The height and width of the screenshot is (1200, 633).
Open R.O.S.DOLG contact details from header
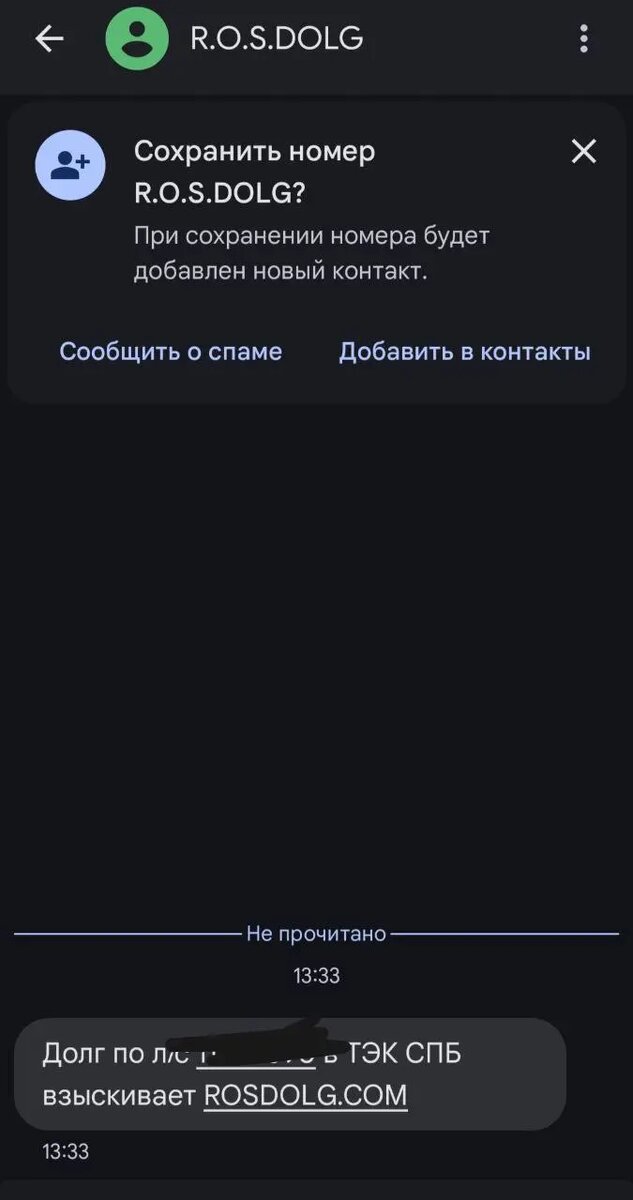pos(276,39)
